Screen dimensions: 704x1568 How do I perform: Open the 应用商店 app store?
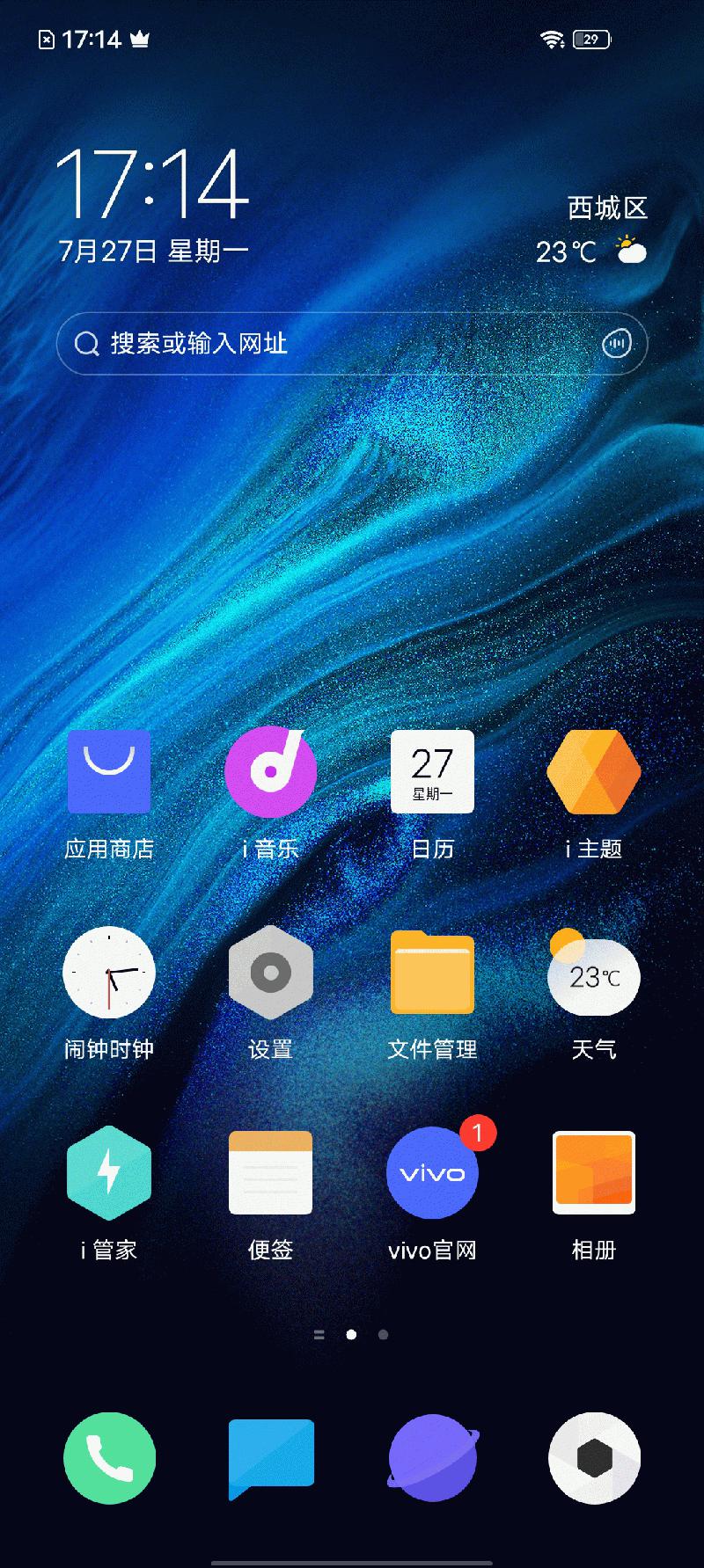(109, 772)
